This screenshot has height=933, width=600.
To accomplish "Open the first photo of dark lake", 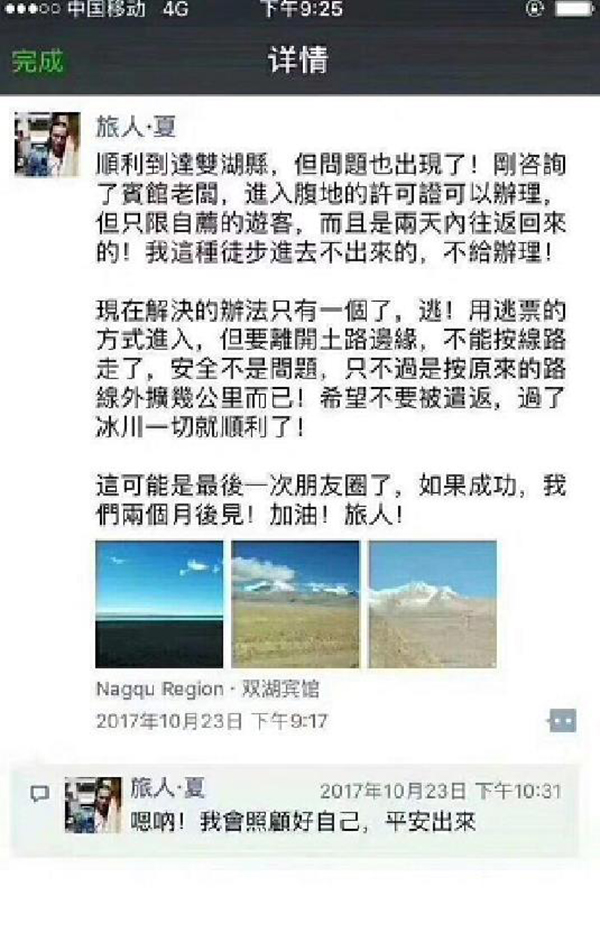I will (159, 604).
